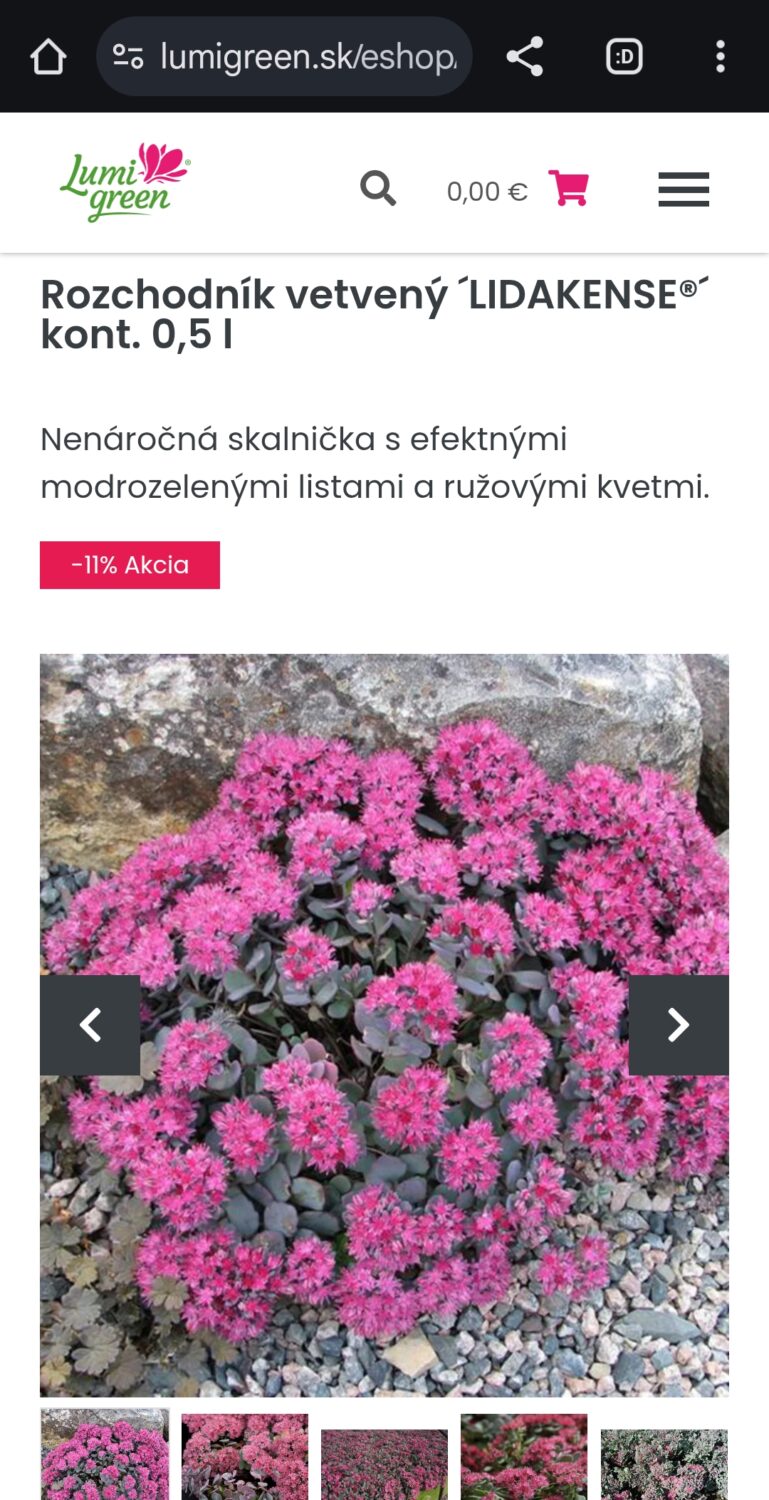Open the main product photo in full size
The height and width of the screenshot is (1500, 769).
click(384, 850)
